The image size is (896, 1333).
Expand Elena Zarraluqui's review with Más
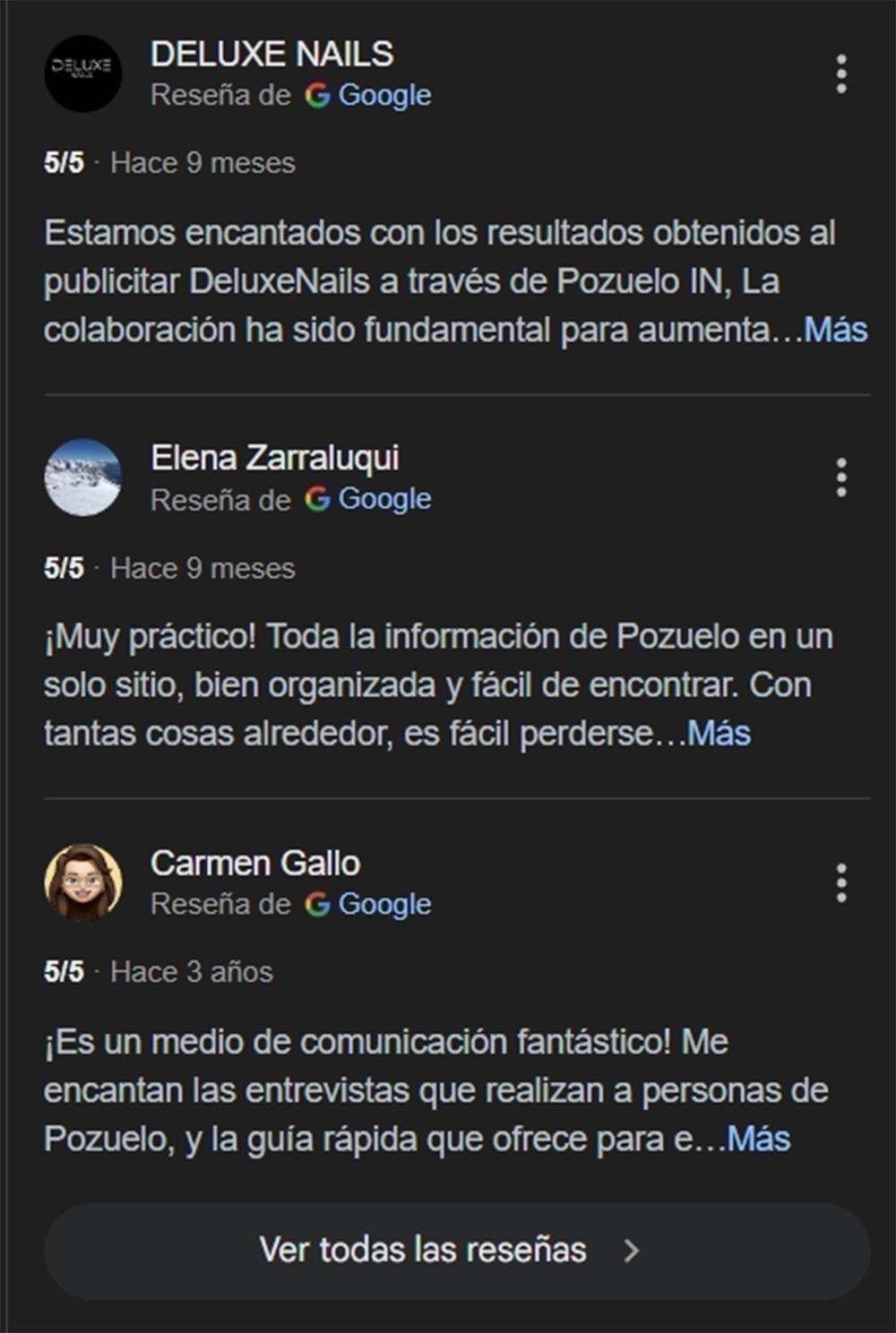[x=719, y=734]
